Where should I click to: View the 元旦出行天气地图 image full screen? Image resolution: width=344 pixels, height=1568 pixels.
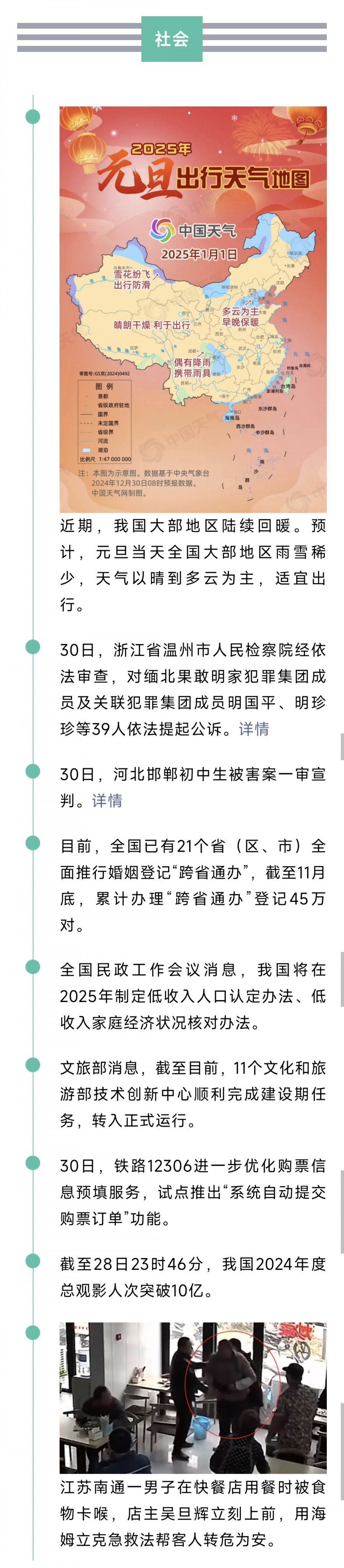193,309
